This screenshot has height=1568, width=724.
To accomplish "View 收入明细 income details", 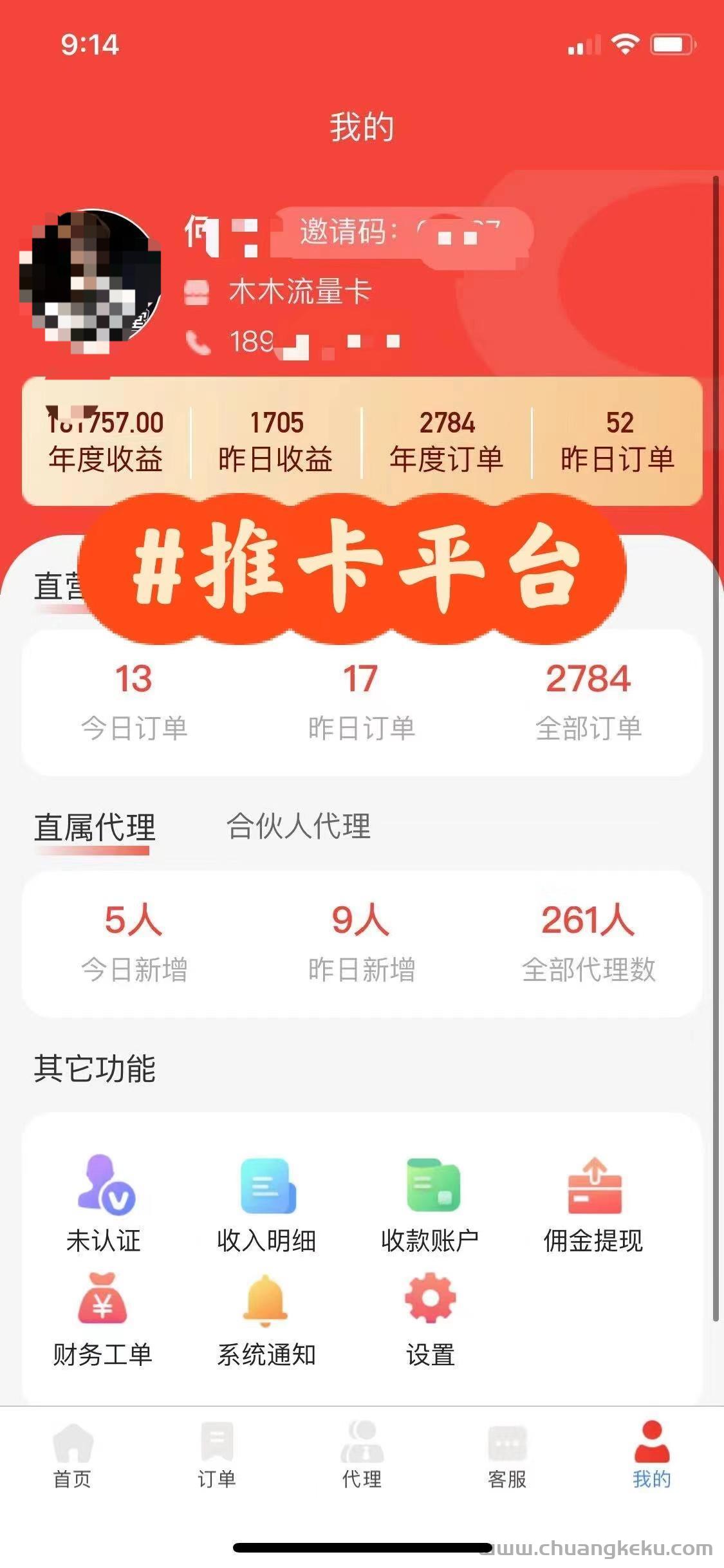I will tap(266, 1204).
